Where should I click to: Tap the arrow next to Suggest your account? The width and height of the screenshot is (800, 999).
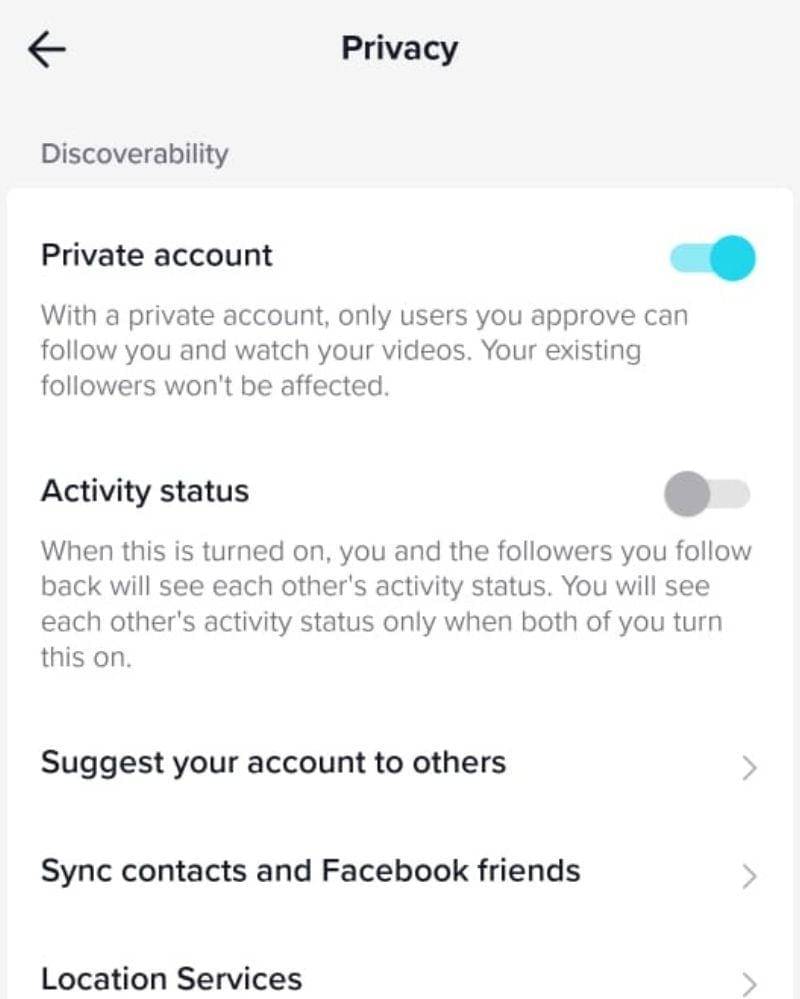pyautogui.click(x=749, y=766)
